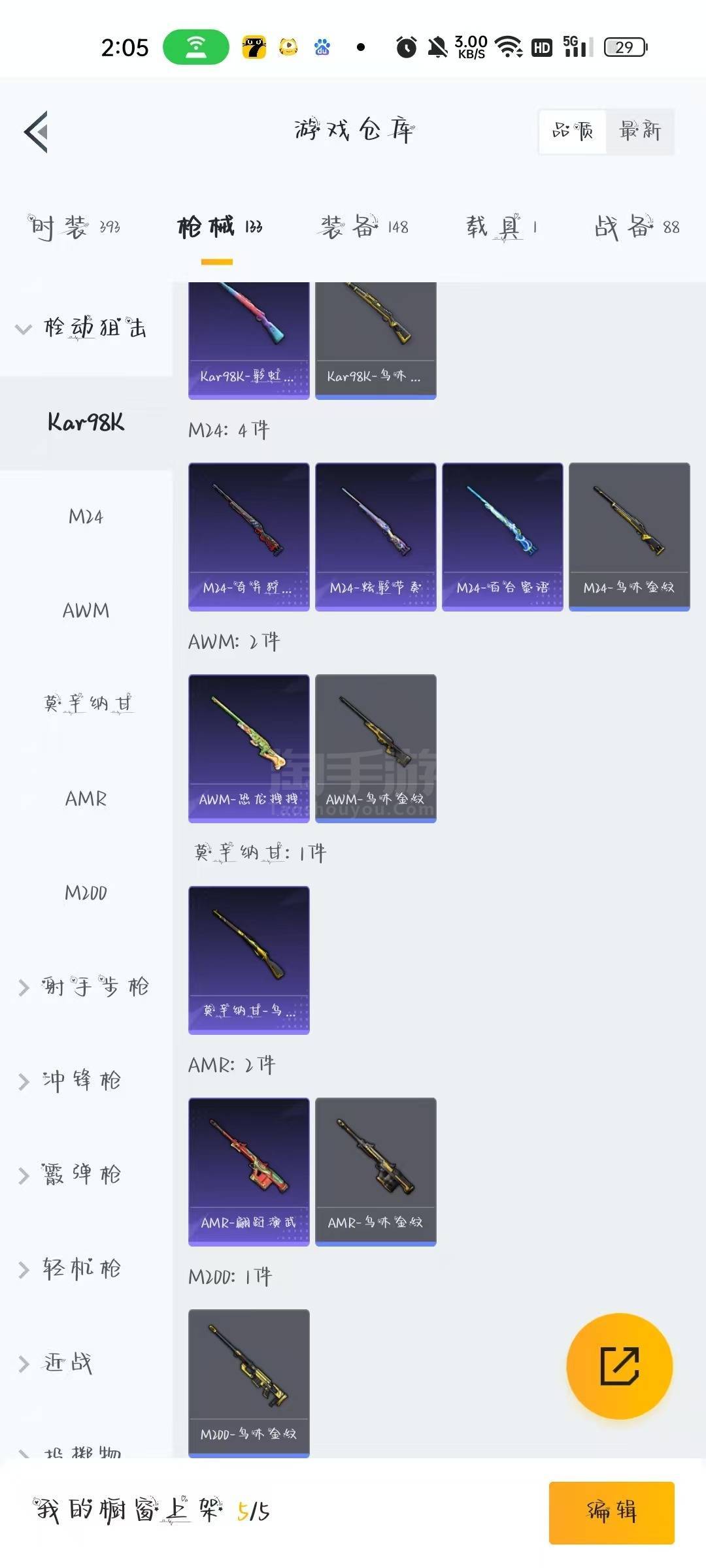
Task: Open the M24-百合蜜语 skin tile
Action: point(502,537)
